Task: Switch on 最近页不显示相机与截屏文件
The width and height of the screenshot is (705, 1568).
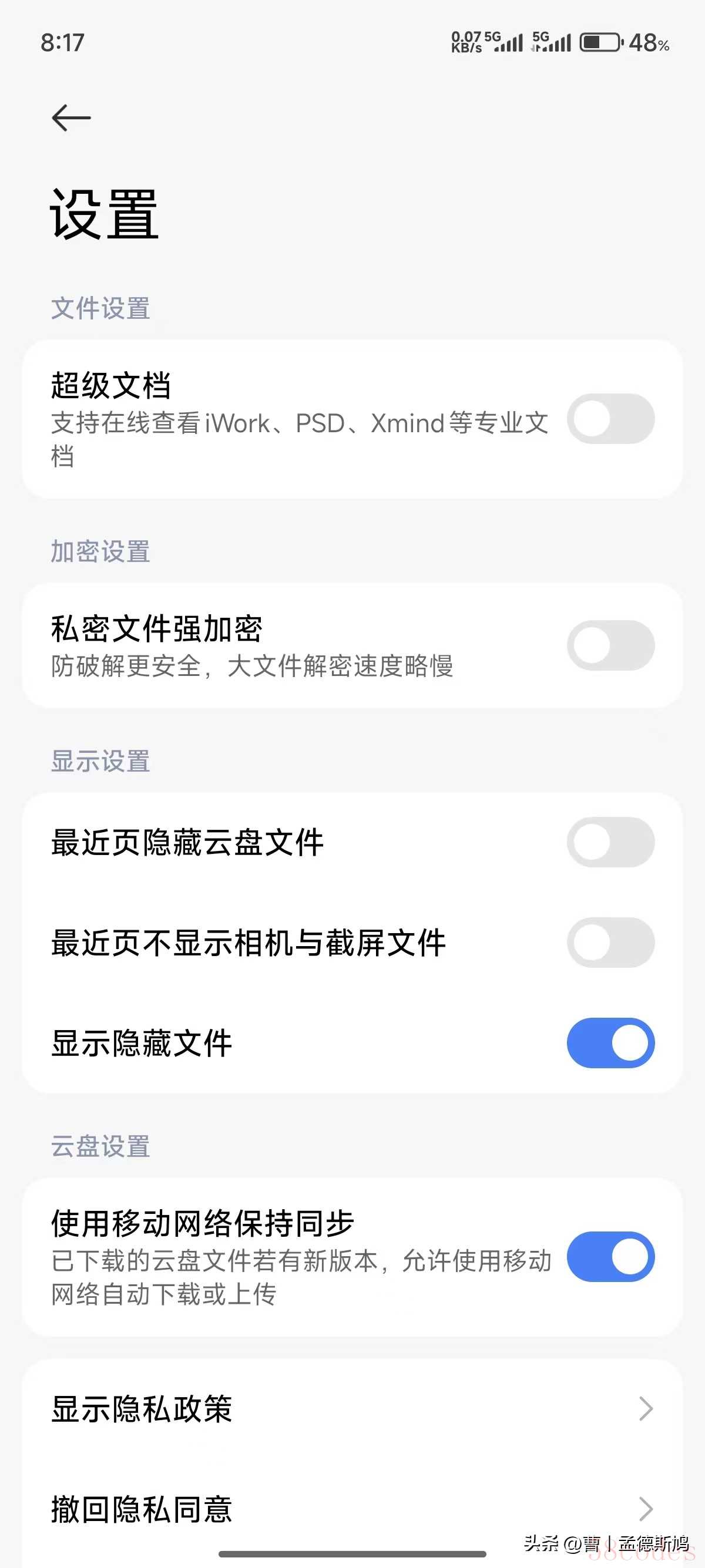Action: 610,942
